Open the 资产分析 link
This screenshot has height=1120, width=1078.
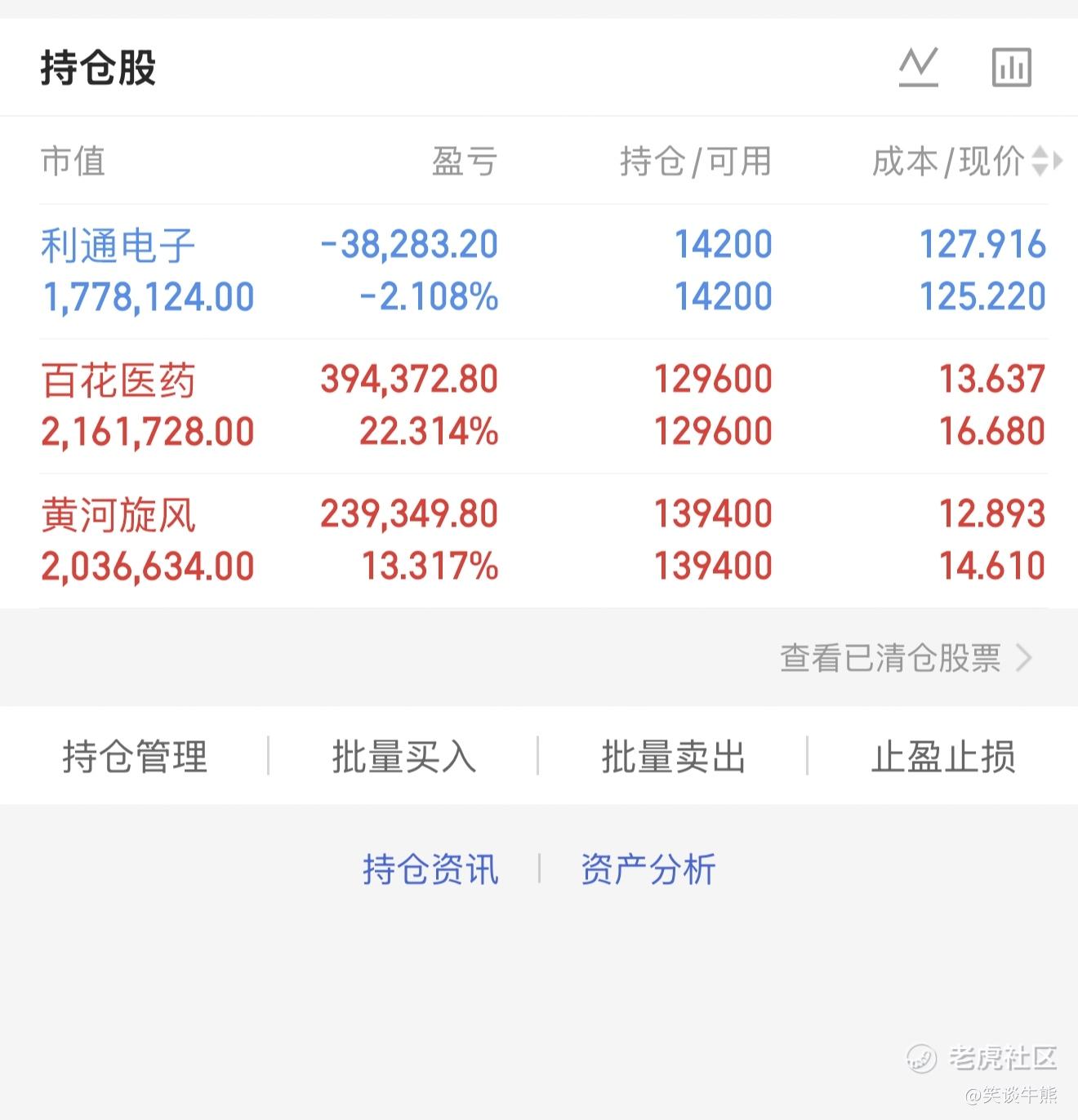648,869
